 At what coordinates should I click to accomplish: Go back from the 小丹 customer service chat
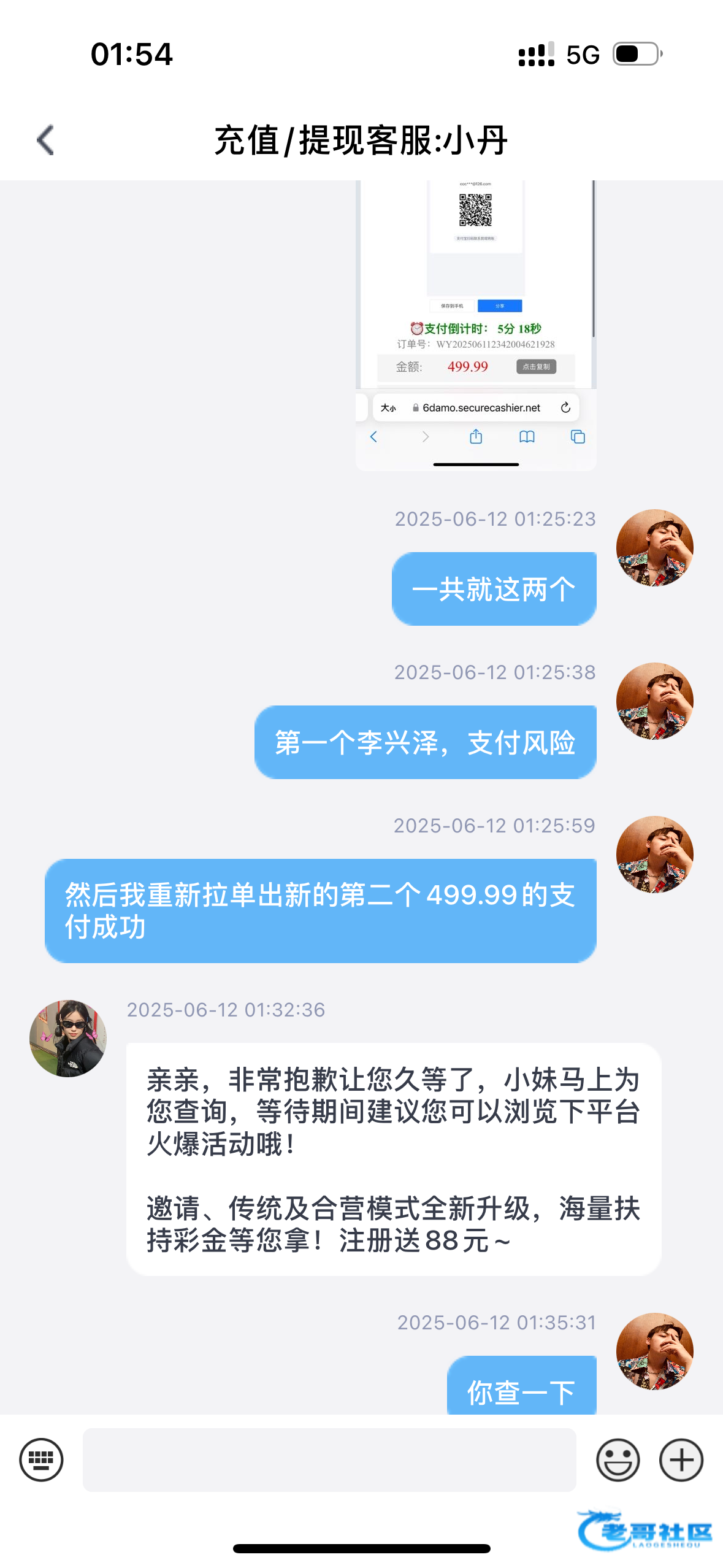[46, 140]
